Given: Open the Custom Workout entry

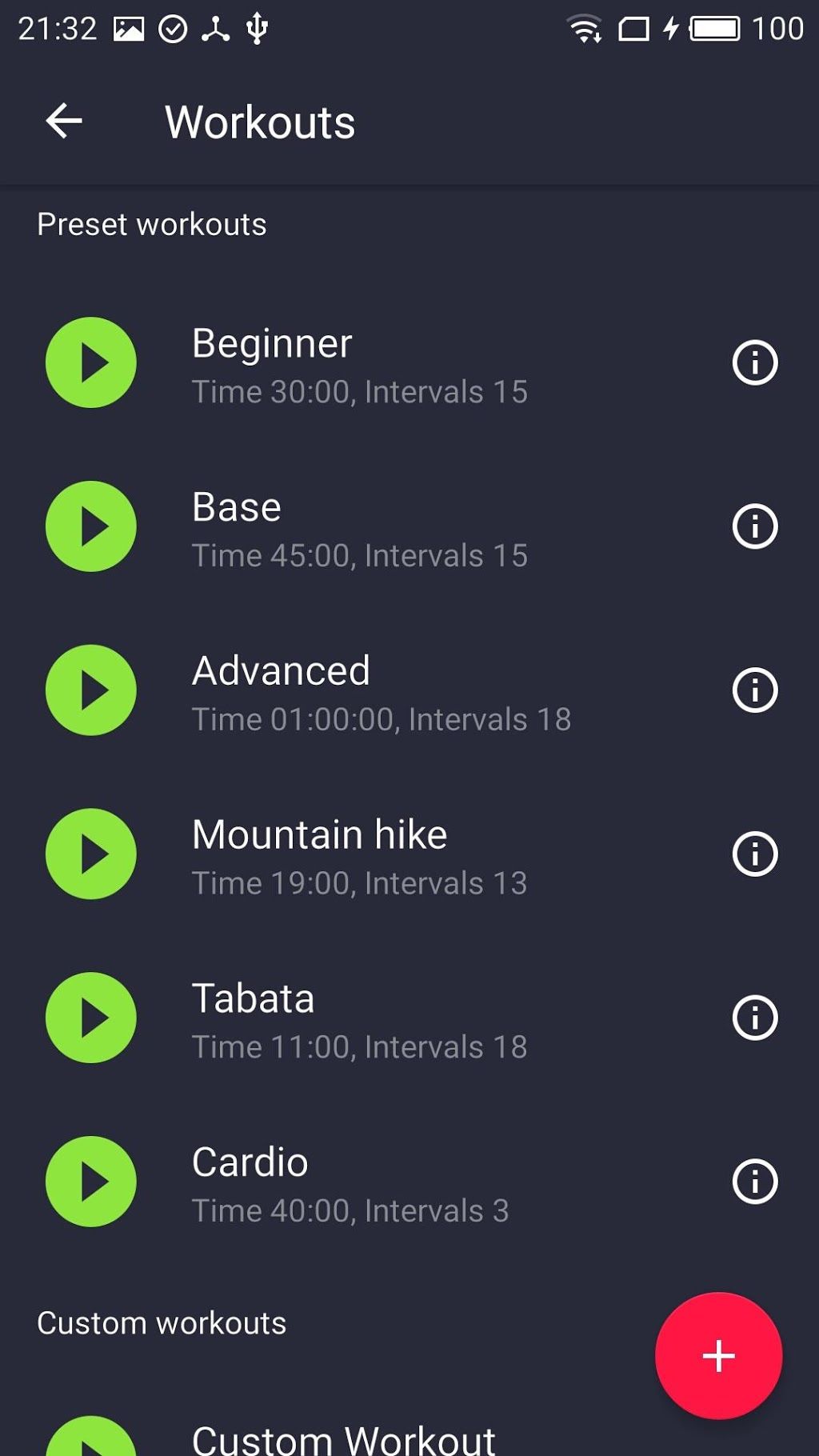Looking at the screenshot, I should point(344,1438).
